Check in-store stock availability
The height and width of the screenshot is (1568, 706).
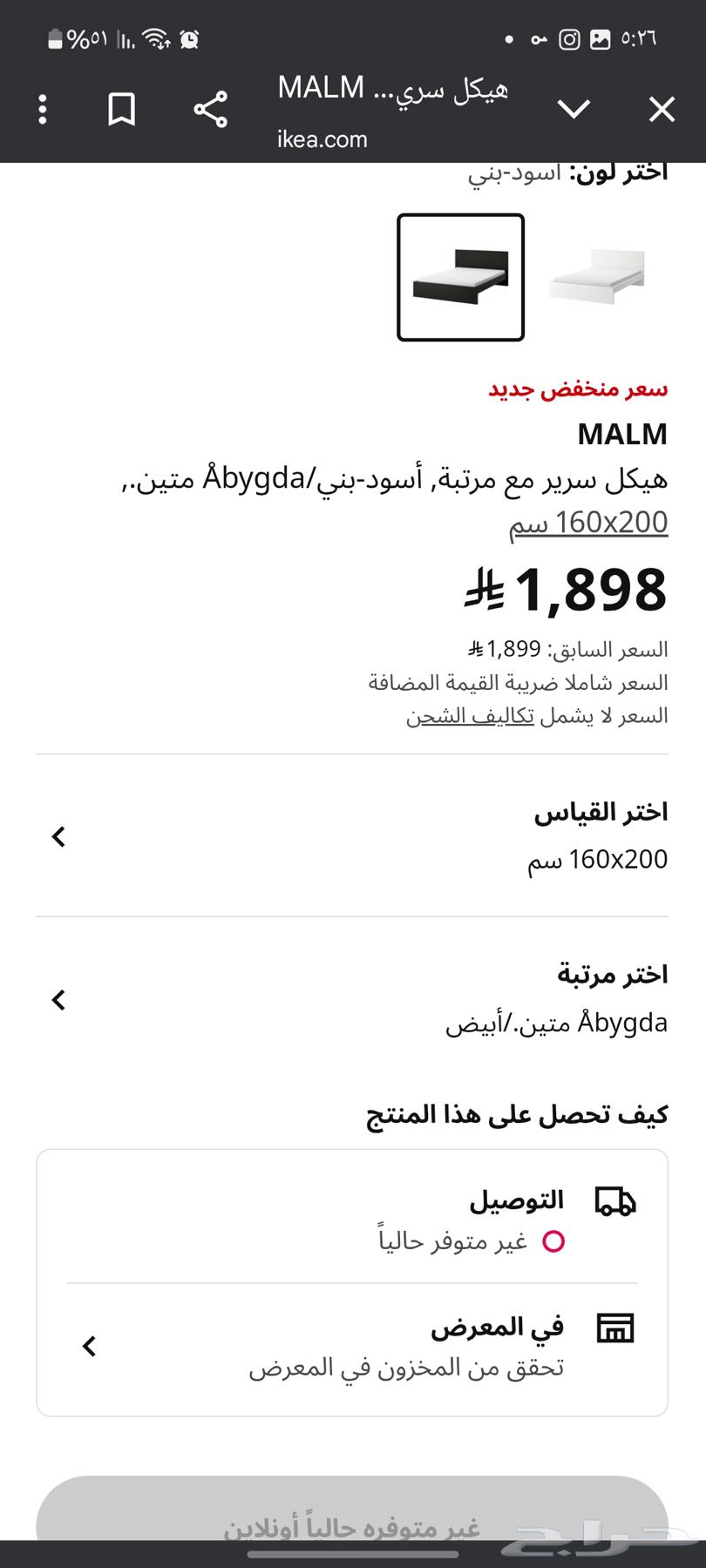pos(352,1347)
